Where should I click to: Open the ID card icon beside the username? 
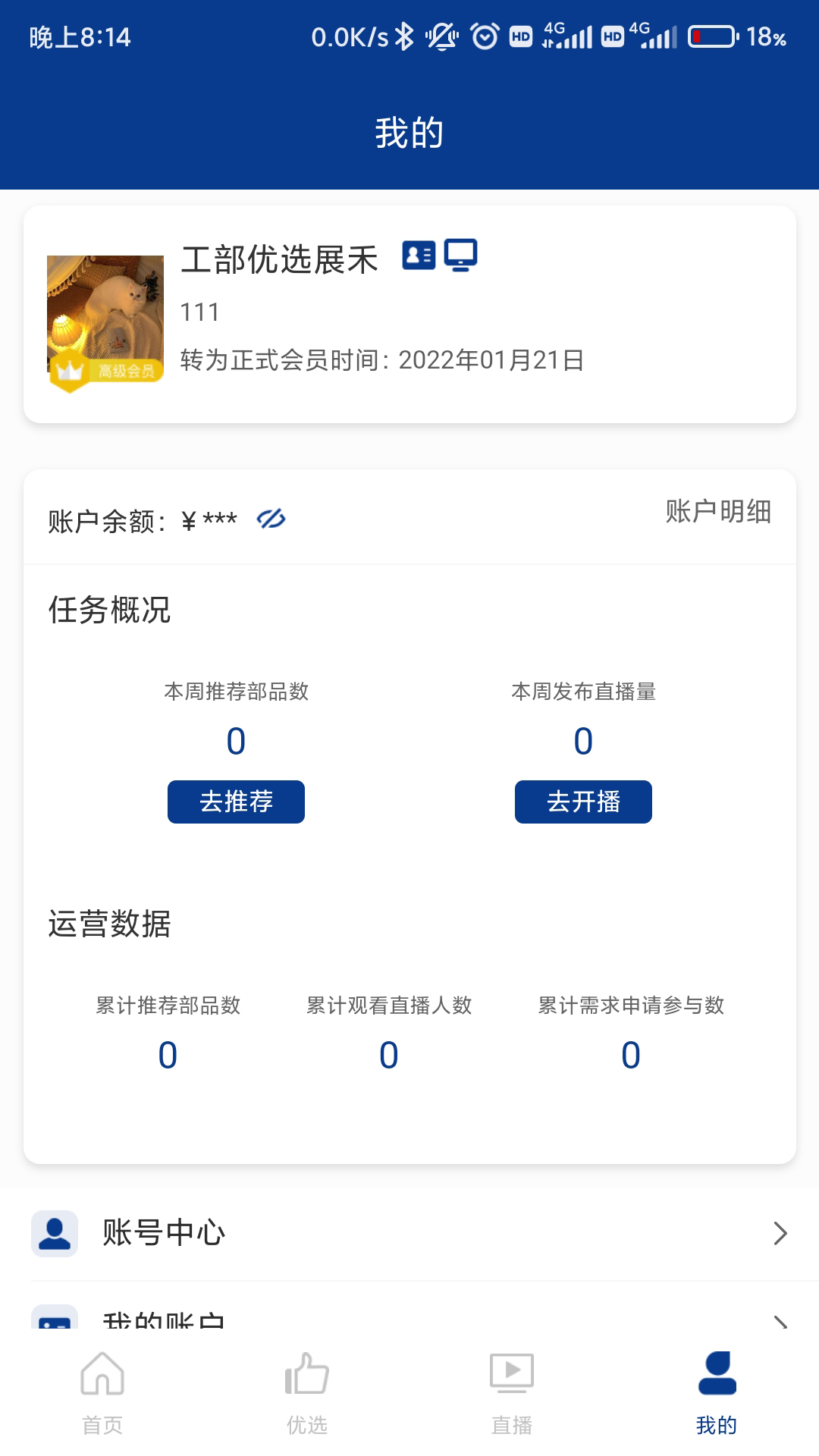pyautogui.click(x=418, y=256)
